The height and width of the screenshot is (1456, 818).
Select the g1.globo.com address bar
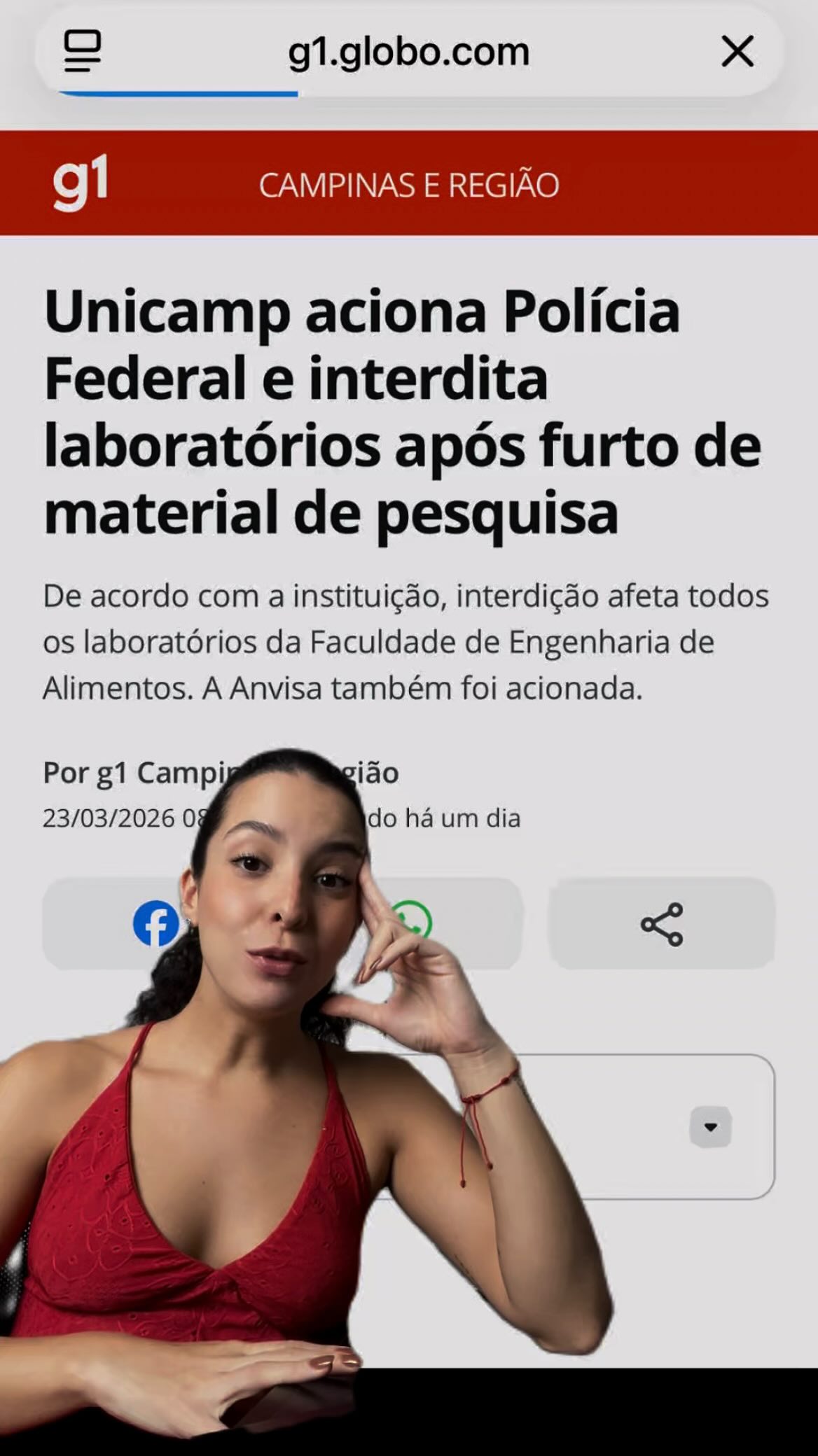[408, 50]
